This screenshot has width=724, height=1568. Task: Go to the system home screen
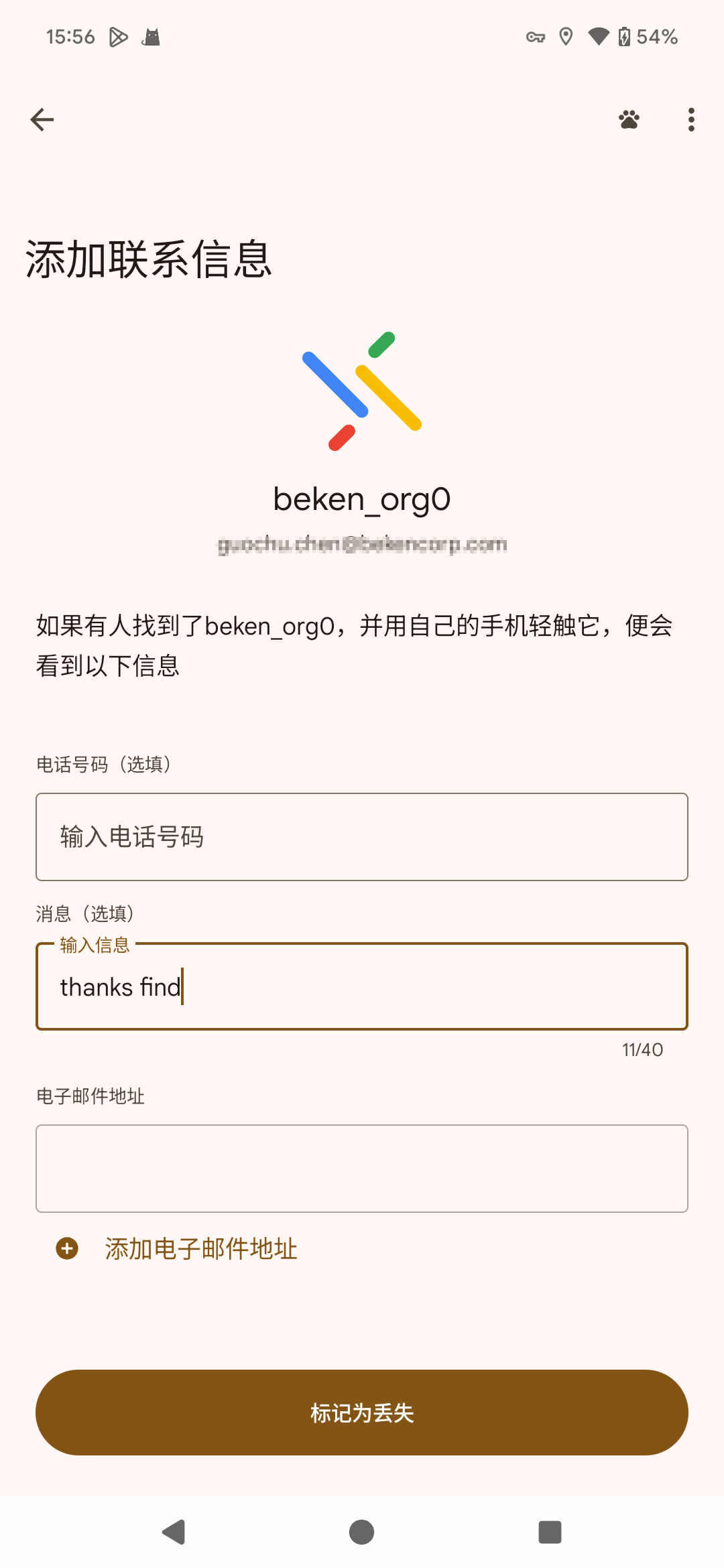coord(362,1532)
